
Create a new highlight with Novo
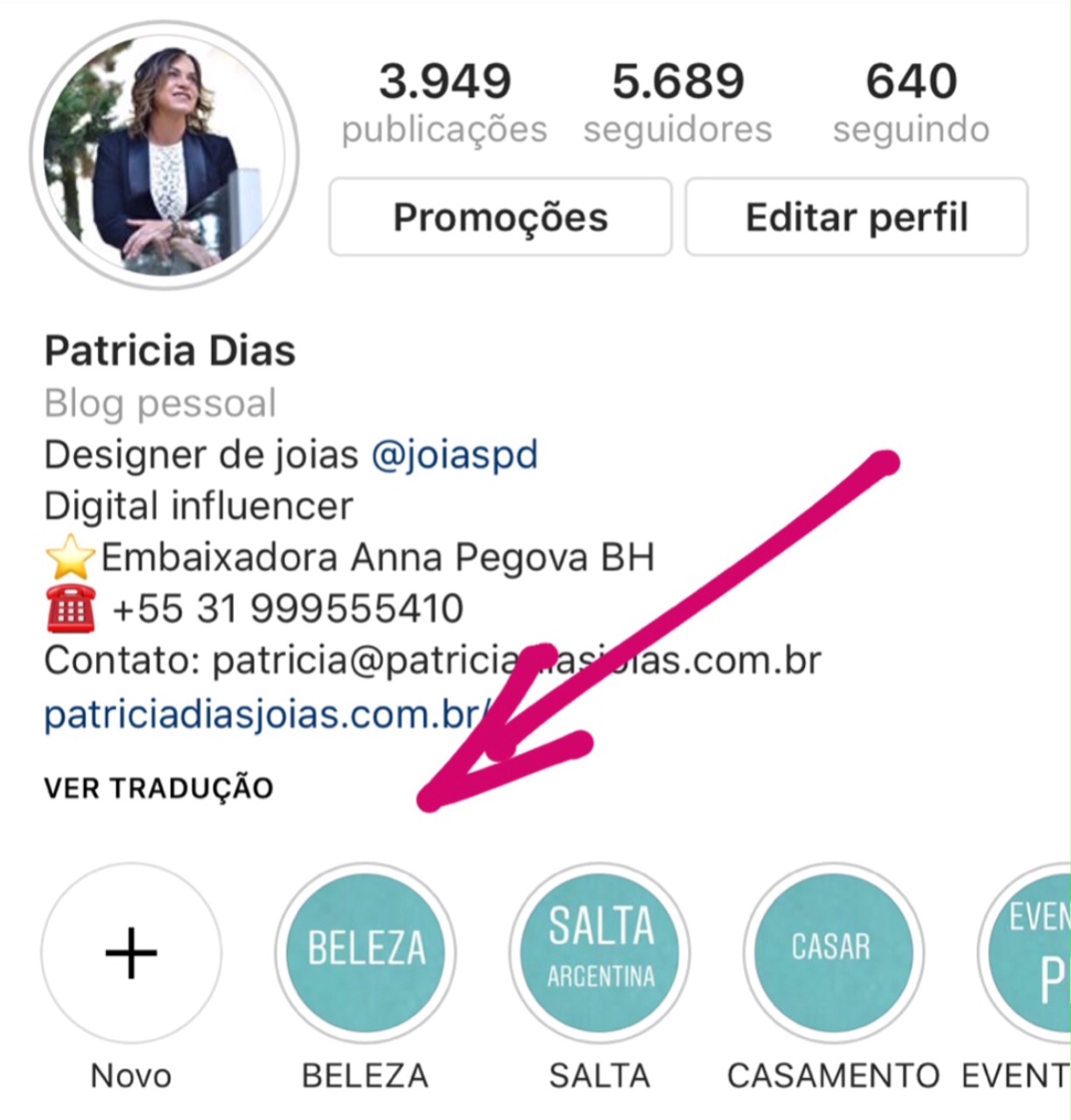131,953
